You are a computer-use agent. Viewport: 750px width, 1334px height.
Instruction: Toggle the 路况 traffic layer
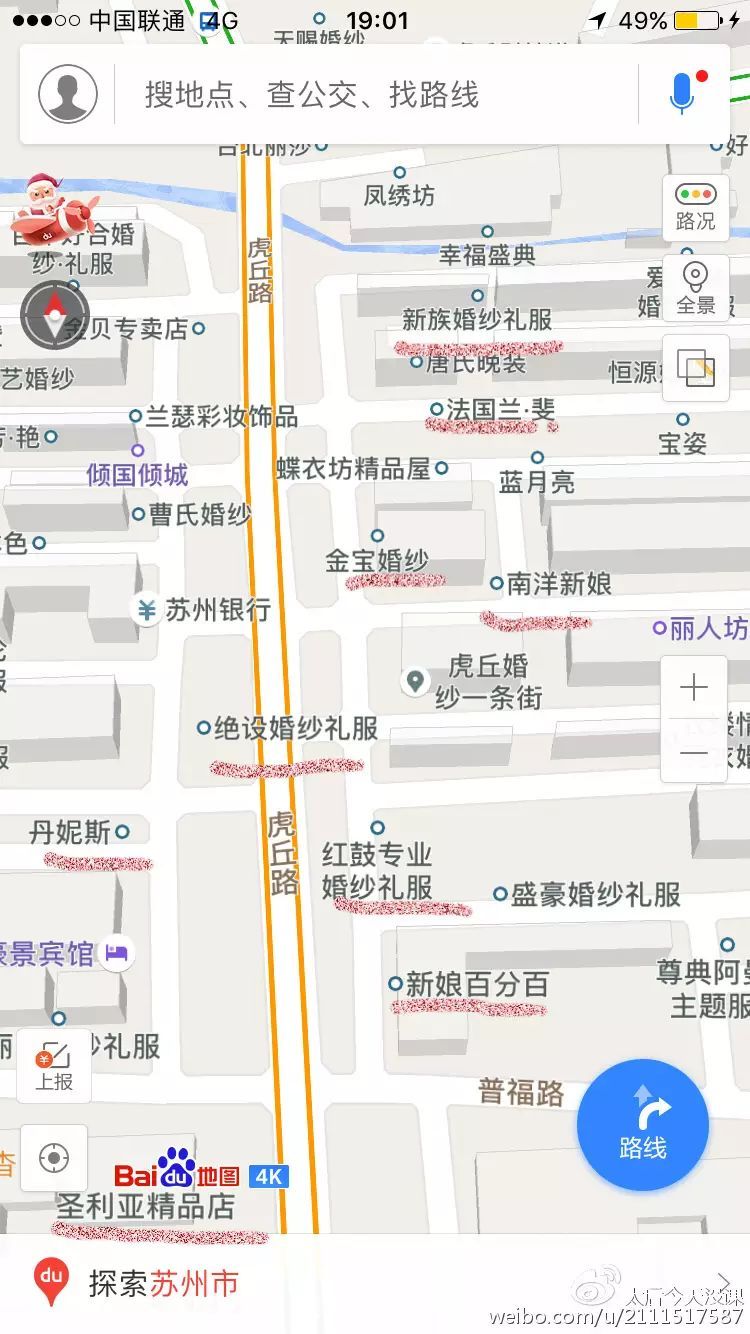tap(696, 207)
